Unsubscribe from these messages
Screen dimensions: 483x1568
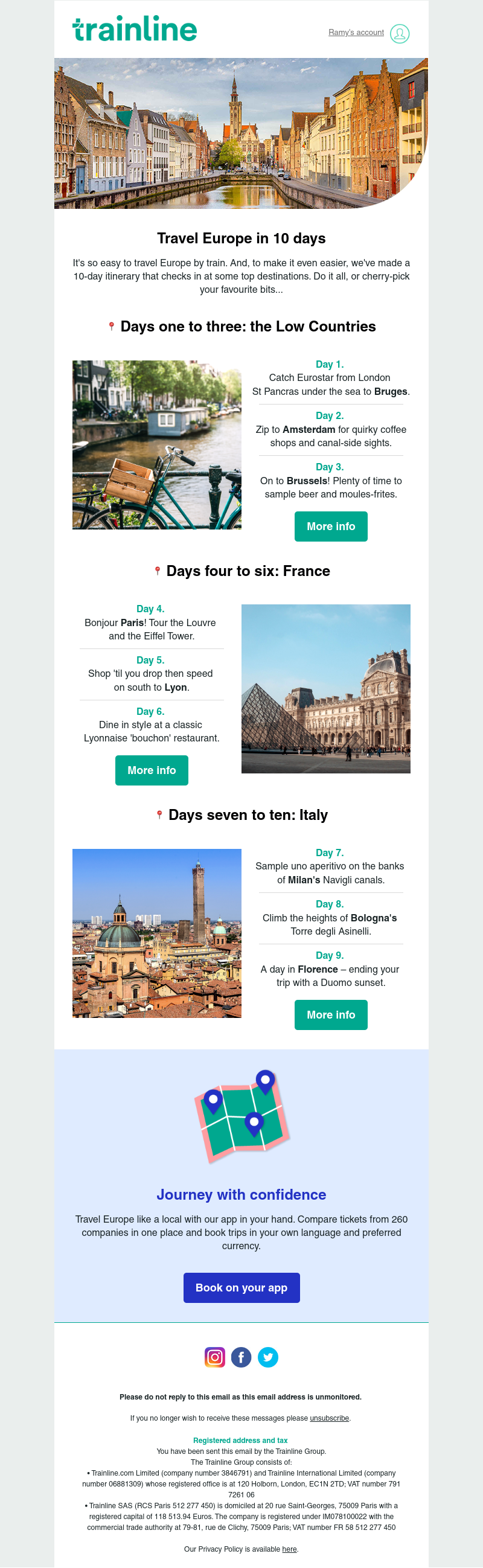[x=329, y=1418]
